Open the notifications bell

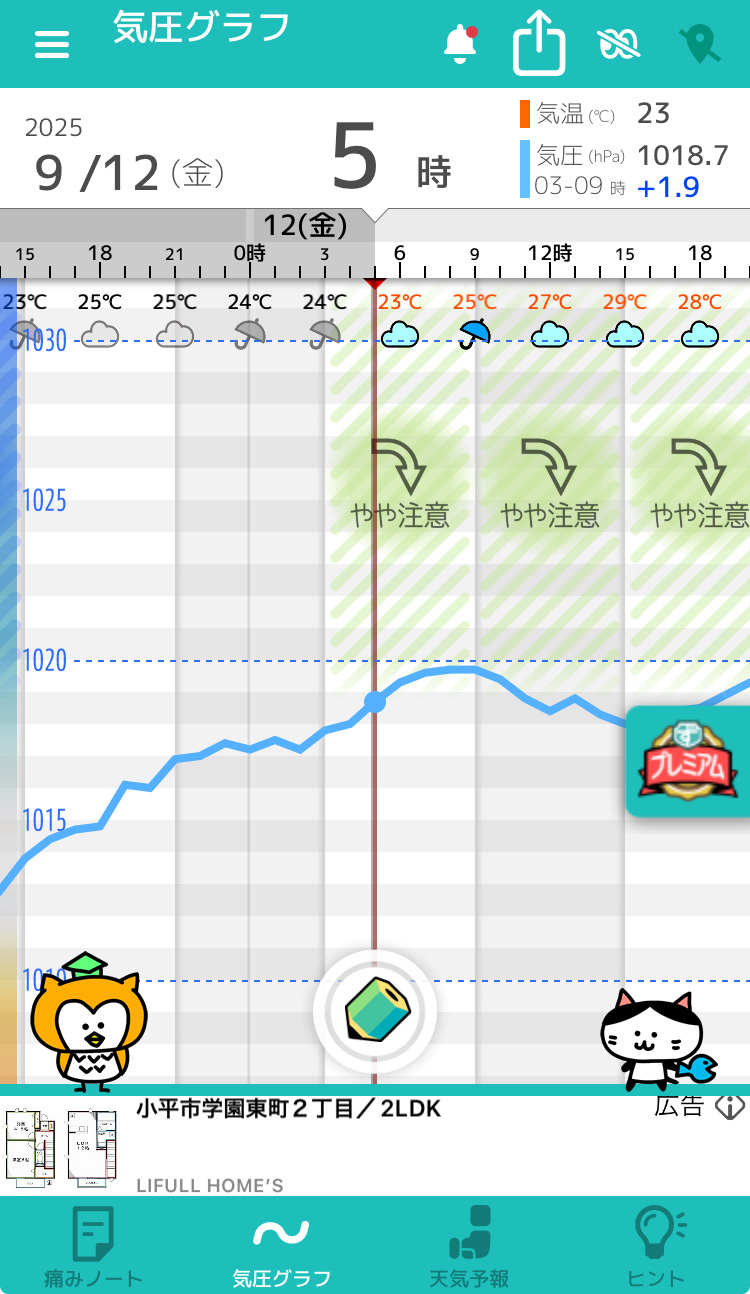[460, 44]
